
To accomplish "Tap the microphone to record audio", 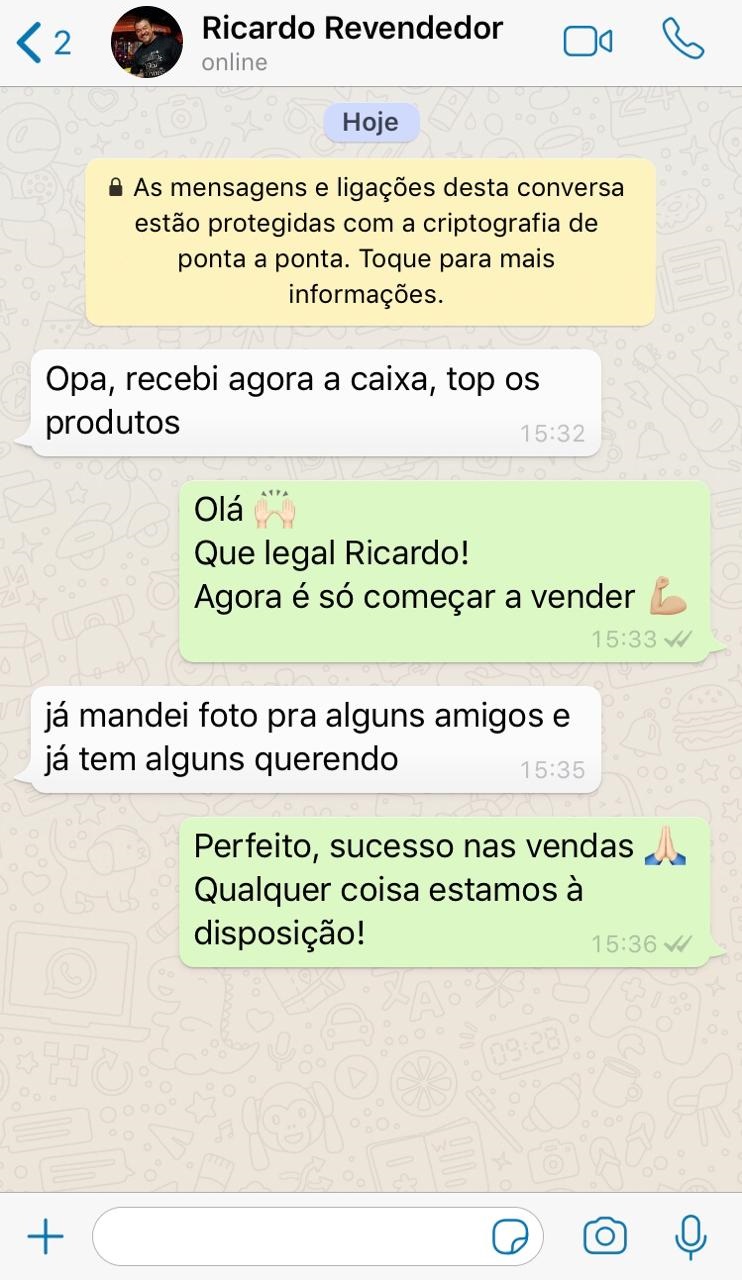I will [691, 1237].
